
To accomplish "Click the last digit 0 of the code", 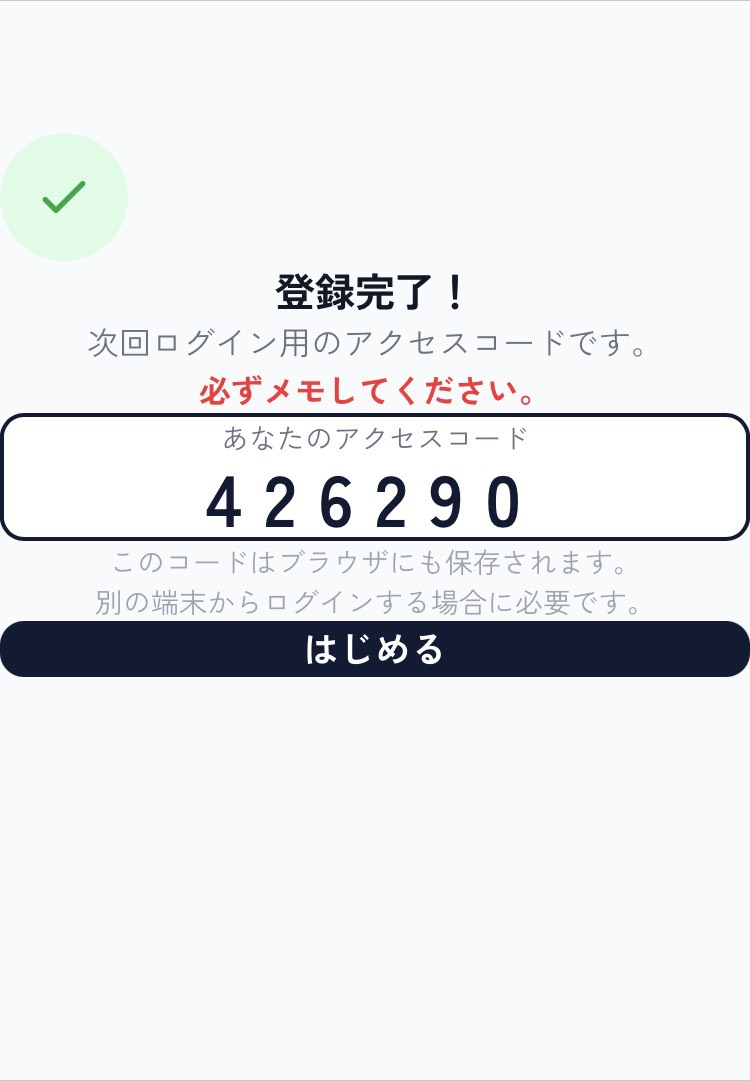I will [x=505, y=500].
